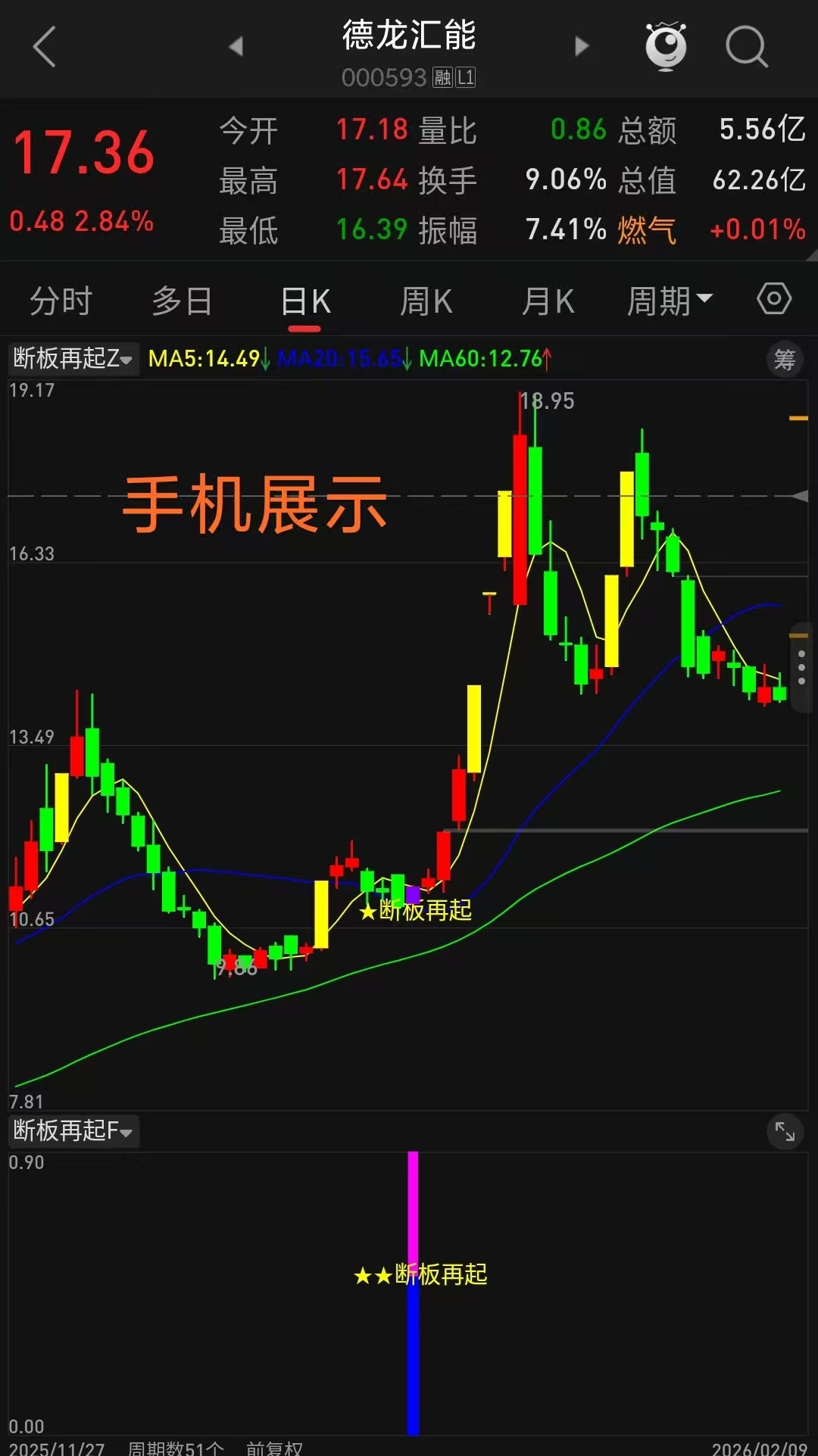Image resolution: width=818 pixels, height=1456 pixels.
Task: Change the 断板再起F sub indicator
Action: 73,1131
